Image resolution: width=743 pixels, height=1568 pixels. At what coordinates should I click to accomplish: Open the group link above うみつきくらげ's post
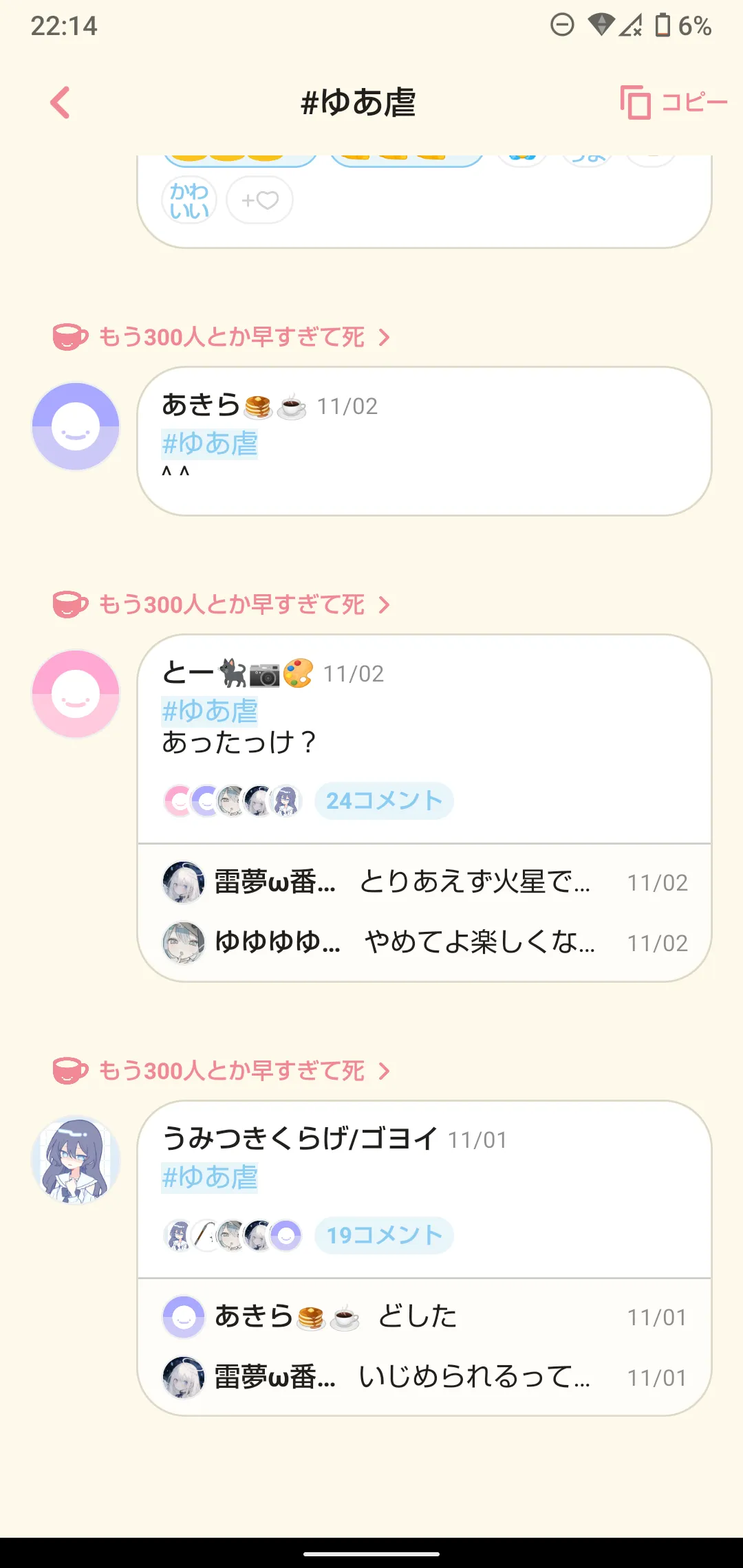pos(232,1071)
